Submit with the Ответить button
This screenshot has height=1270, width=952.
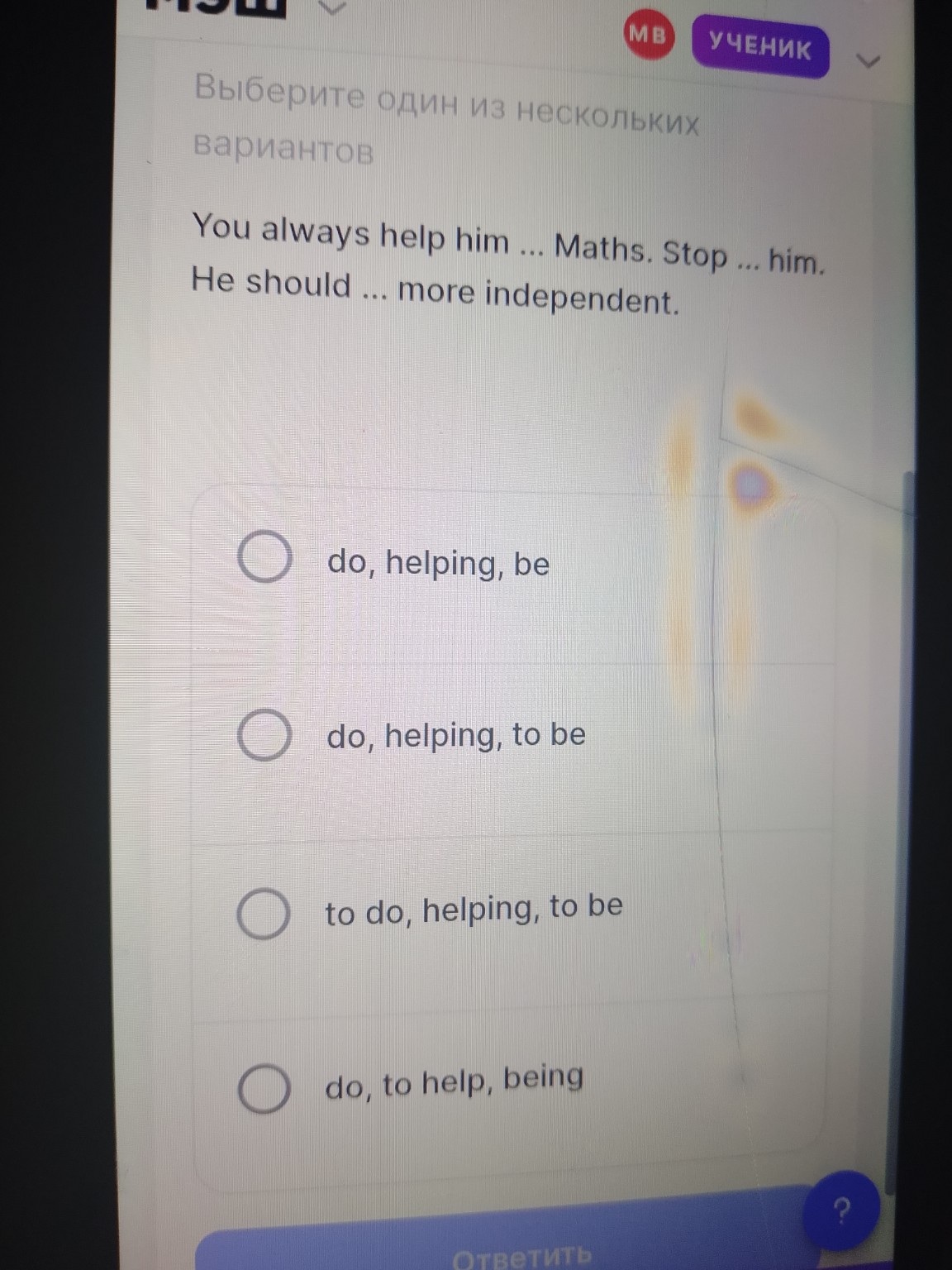coord(522,1253)
